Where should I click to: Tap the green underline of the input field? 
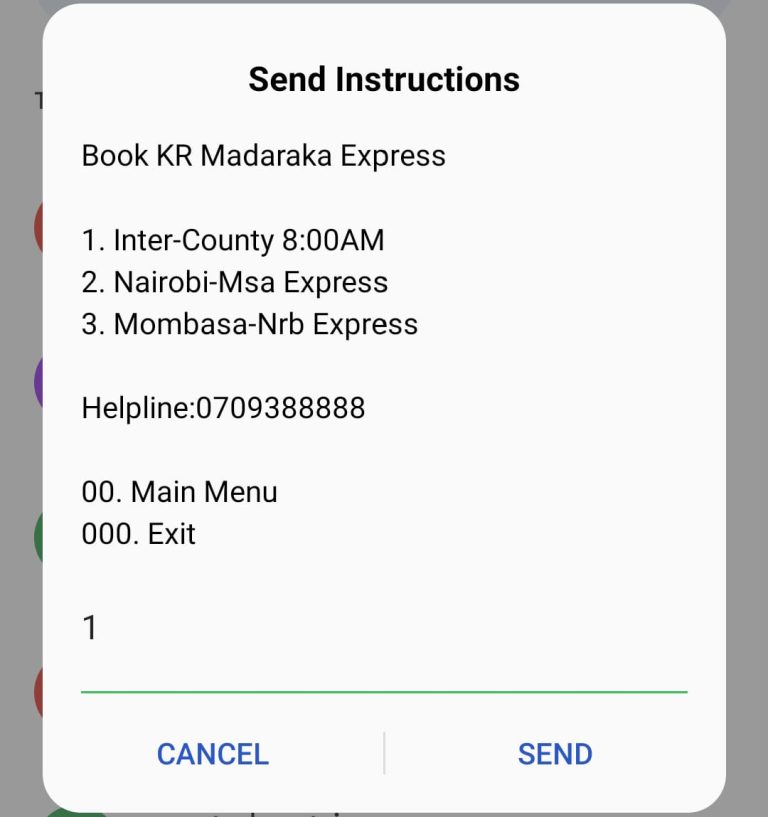(x=384, y=689)
